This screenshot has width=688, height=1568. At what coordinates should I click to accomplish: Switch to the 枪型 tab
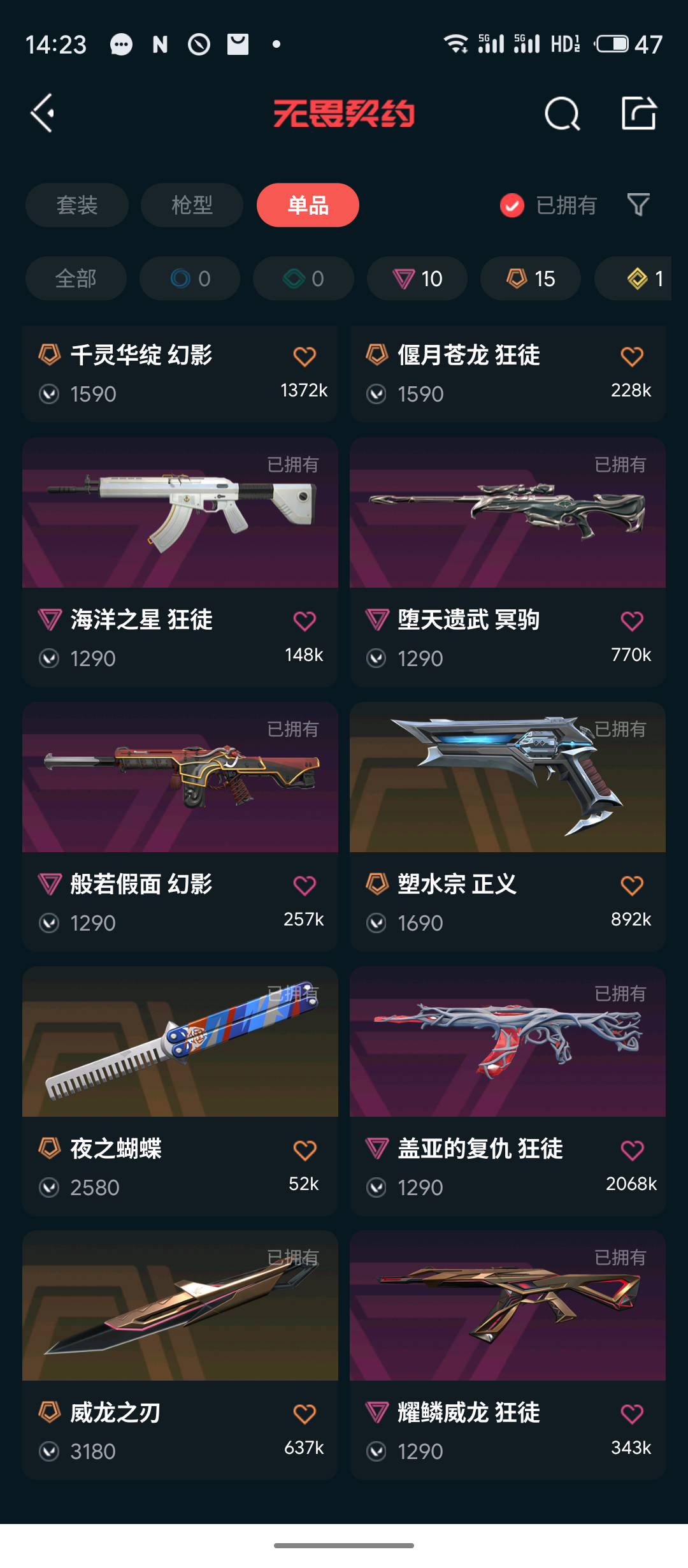[192, 205]
